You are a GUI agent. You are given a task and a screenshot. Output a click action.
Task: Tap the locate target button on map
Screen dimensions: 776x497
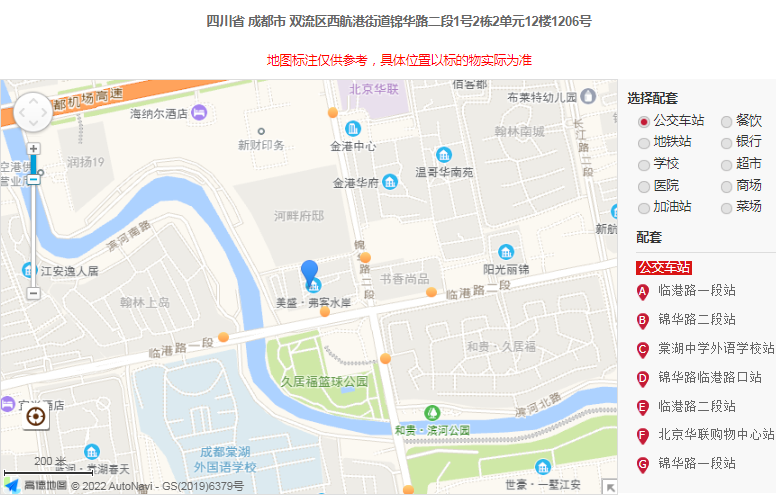click(x=36, y=416)
